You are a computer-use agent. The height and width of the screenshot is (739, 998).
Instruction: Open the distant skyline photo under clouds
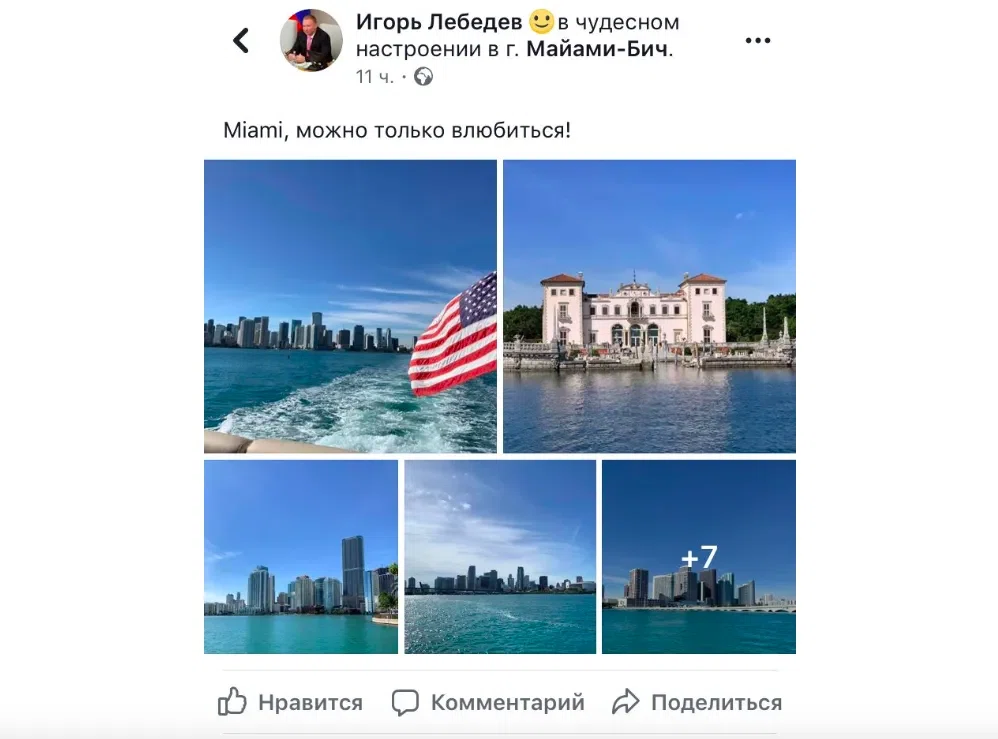coord(500,557)
